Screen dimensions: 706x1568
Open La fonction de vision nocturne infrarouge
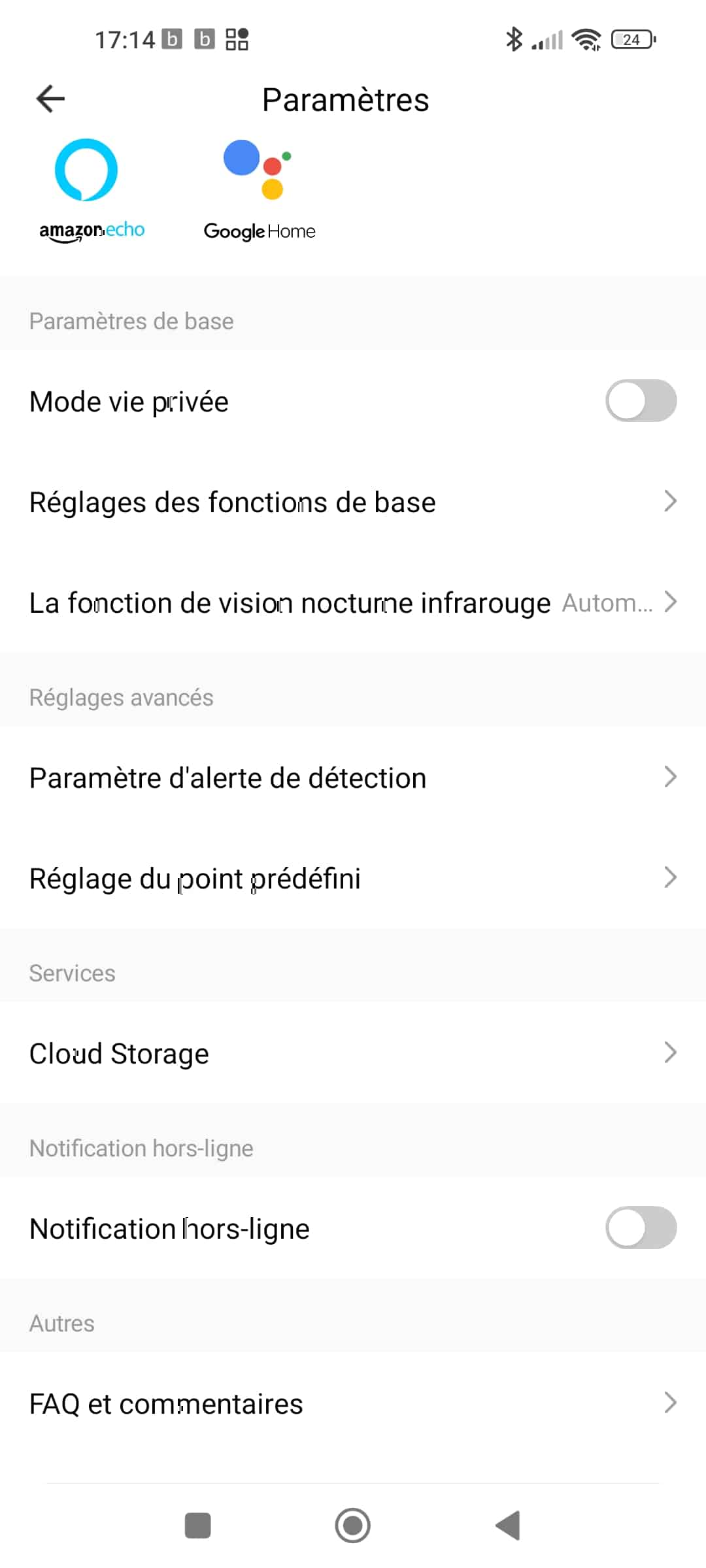click(353, 602)
